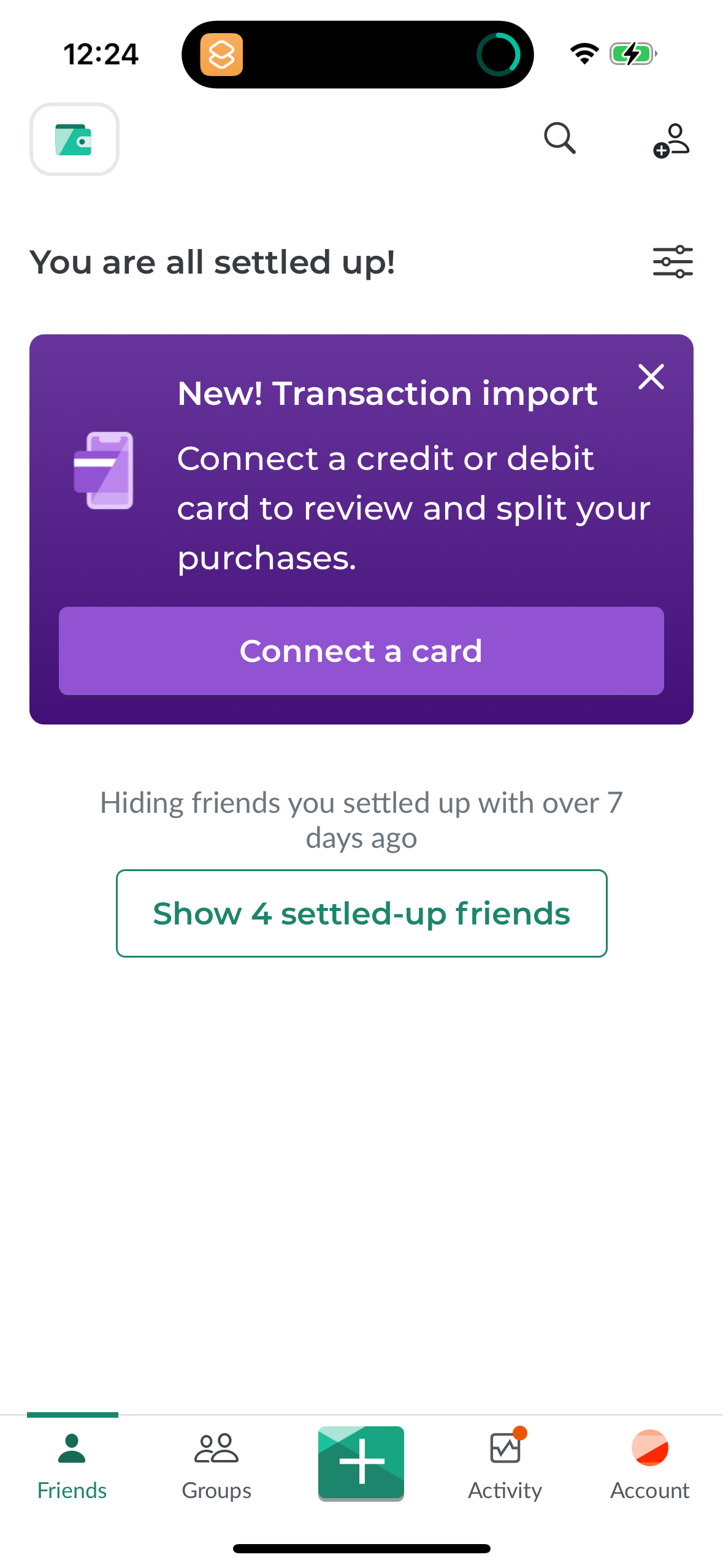
Task: Open the search function
Action: (x=559, y=139)
